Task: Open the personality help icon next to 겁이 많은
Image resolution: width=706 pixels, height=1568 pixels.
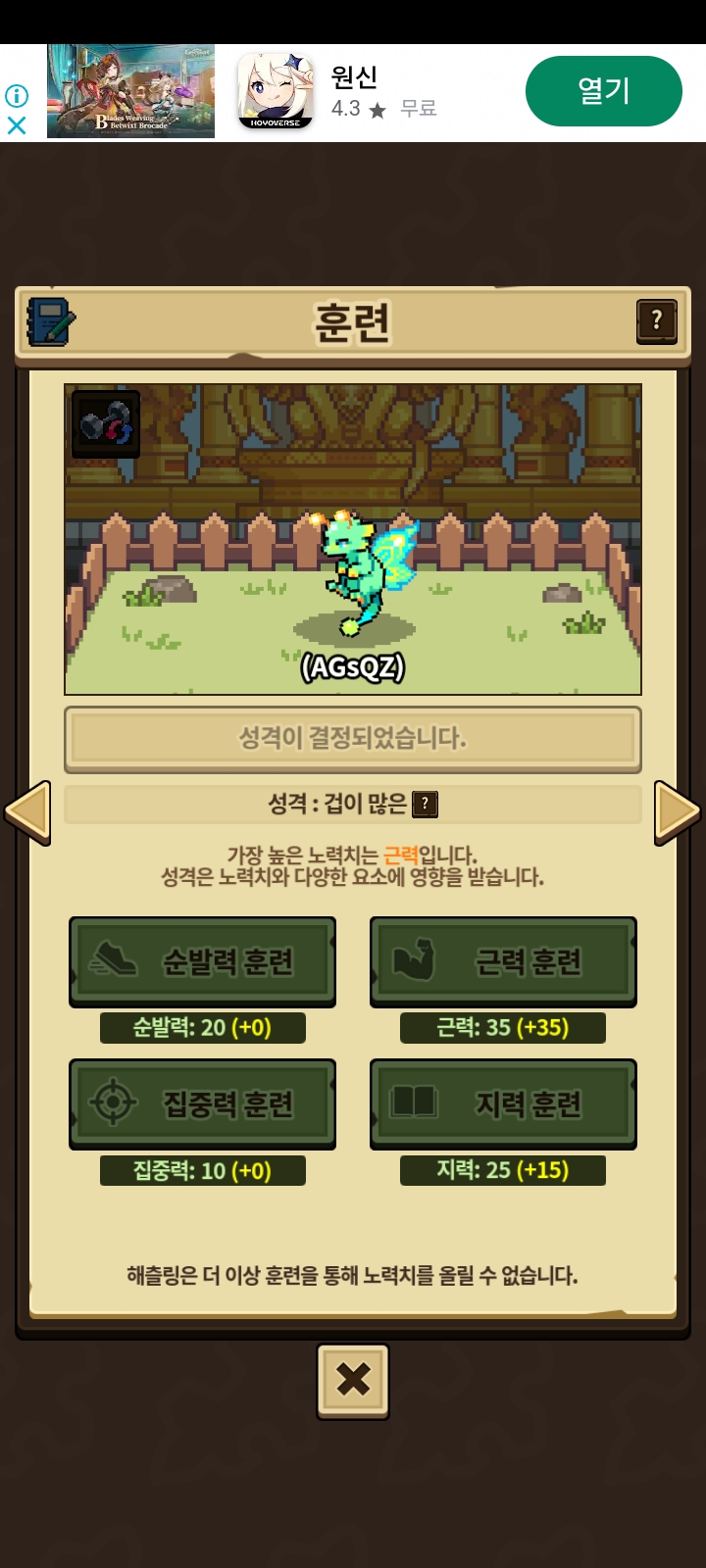Action: [425, 805]
